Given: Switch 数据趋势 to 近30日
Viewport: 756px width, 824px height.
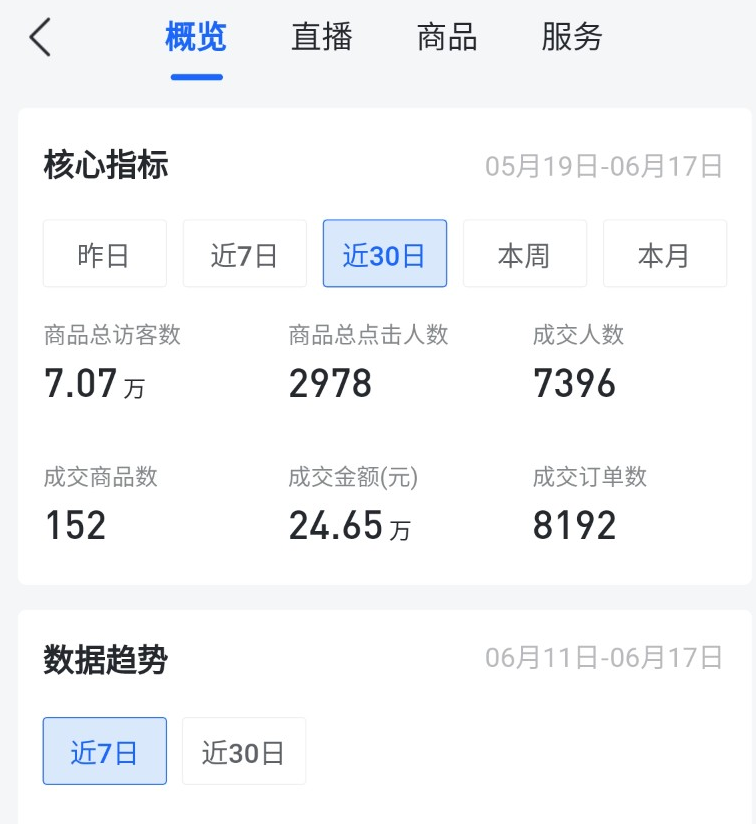Looking at the screenshot, I should pos(244,751).
